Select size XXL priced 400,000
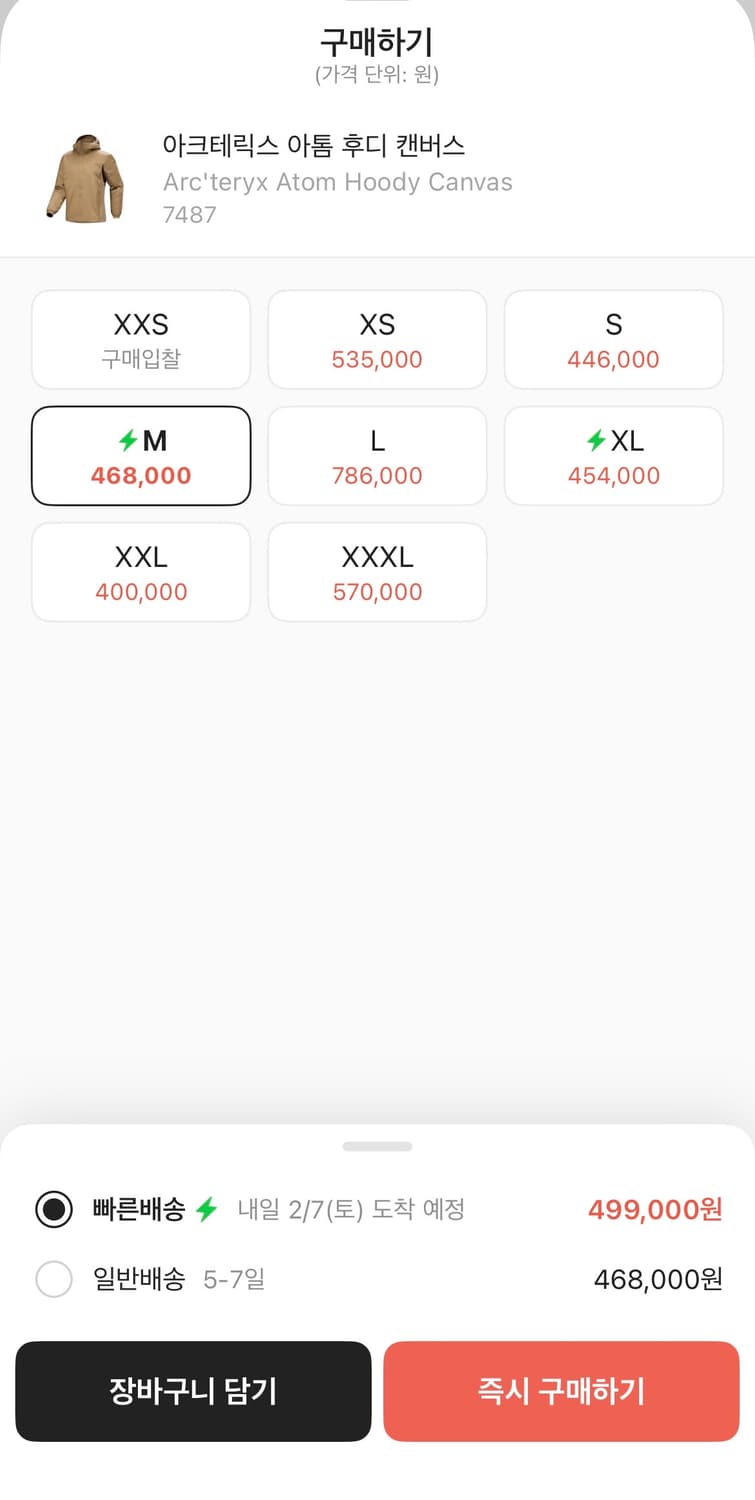This screenshot has width=755, height=1500. [x=141, y=572]
